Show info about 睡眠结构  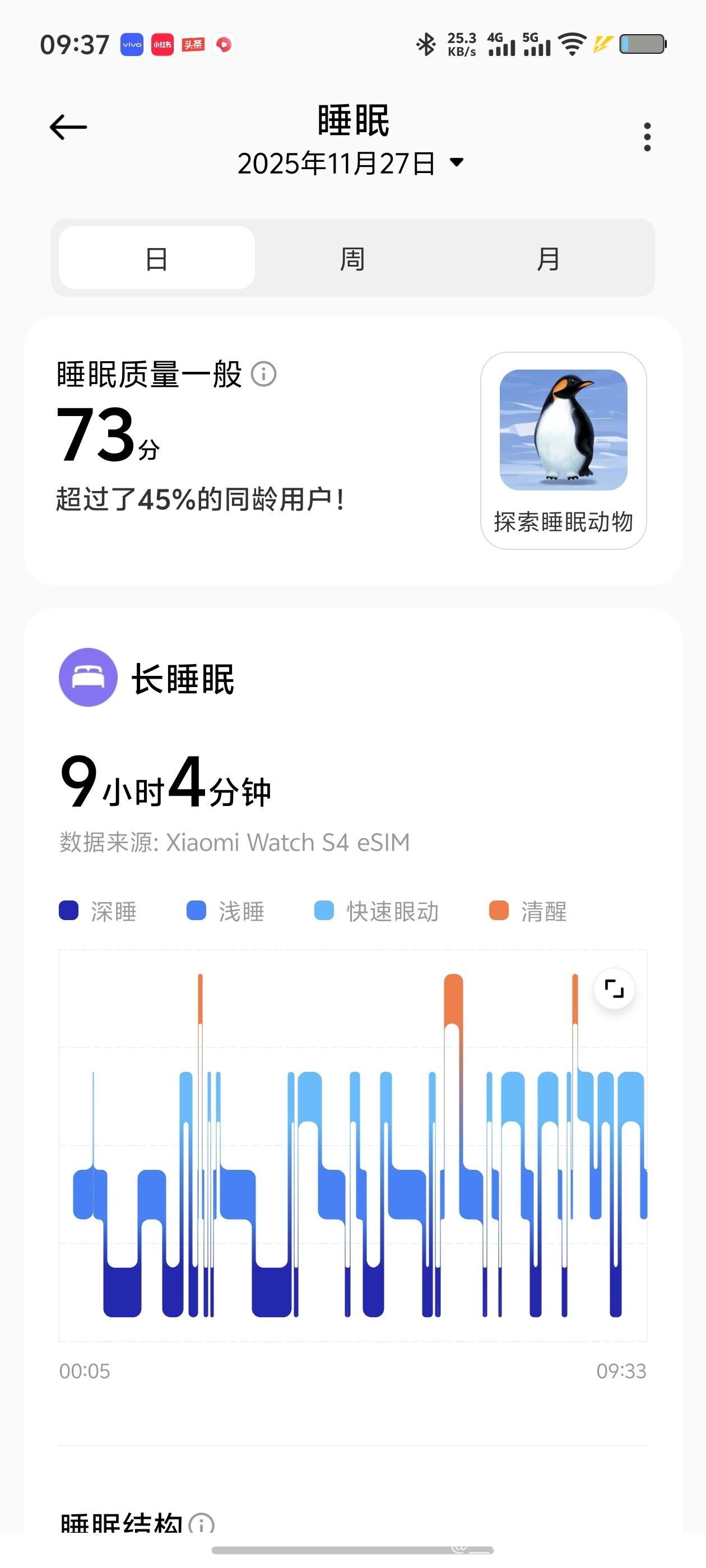[201, 1524]
